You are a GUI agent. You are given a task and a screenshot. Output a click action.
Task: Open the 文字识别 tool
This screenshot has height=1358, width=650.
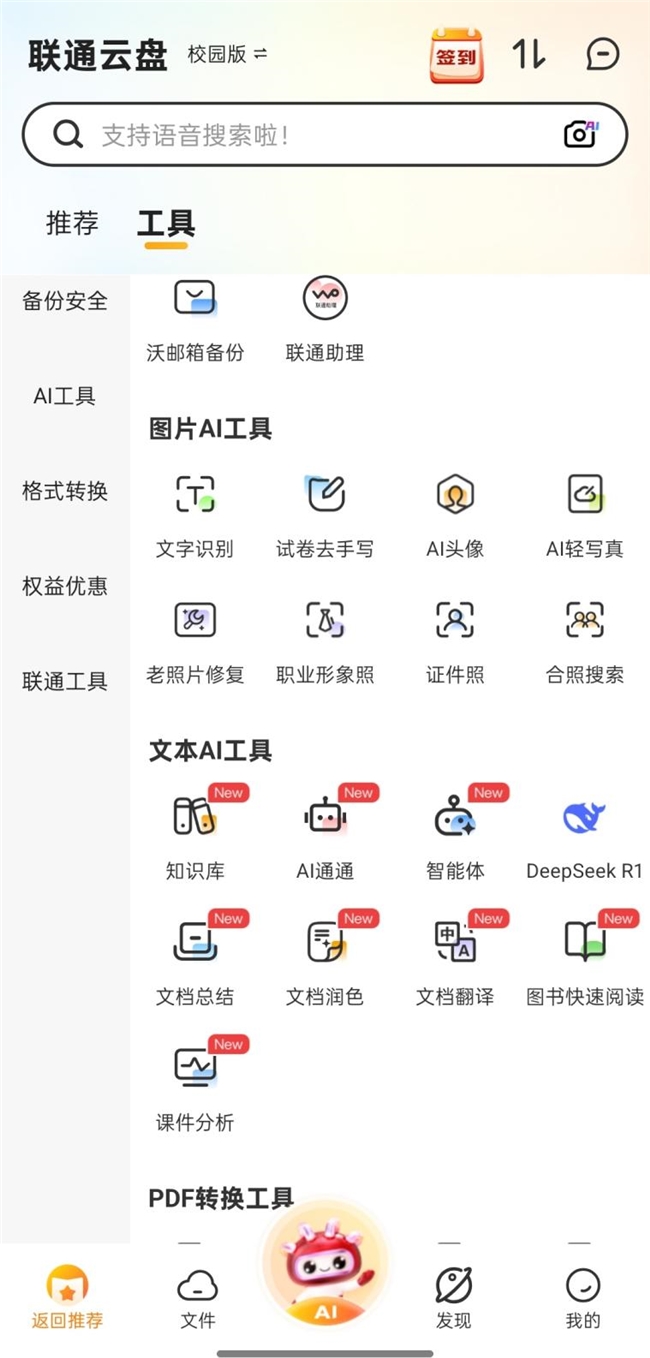click(195, 514)
